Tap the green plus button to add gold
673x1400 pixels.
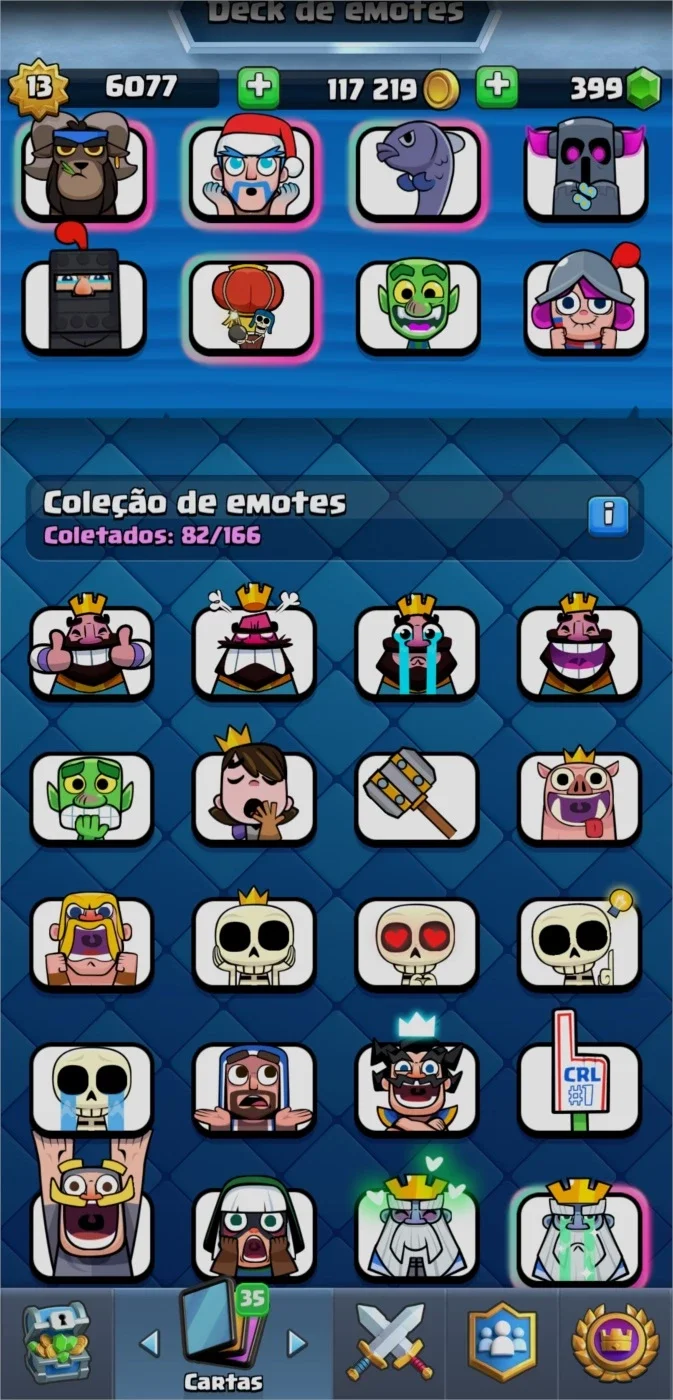point(258,89)
